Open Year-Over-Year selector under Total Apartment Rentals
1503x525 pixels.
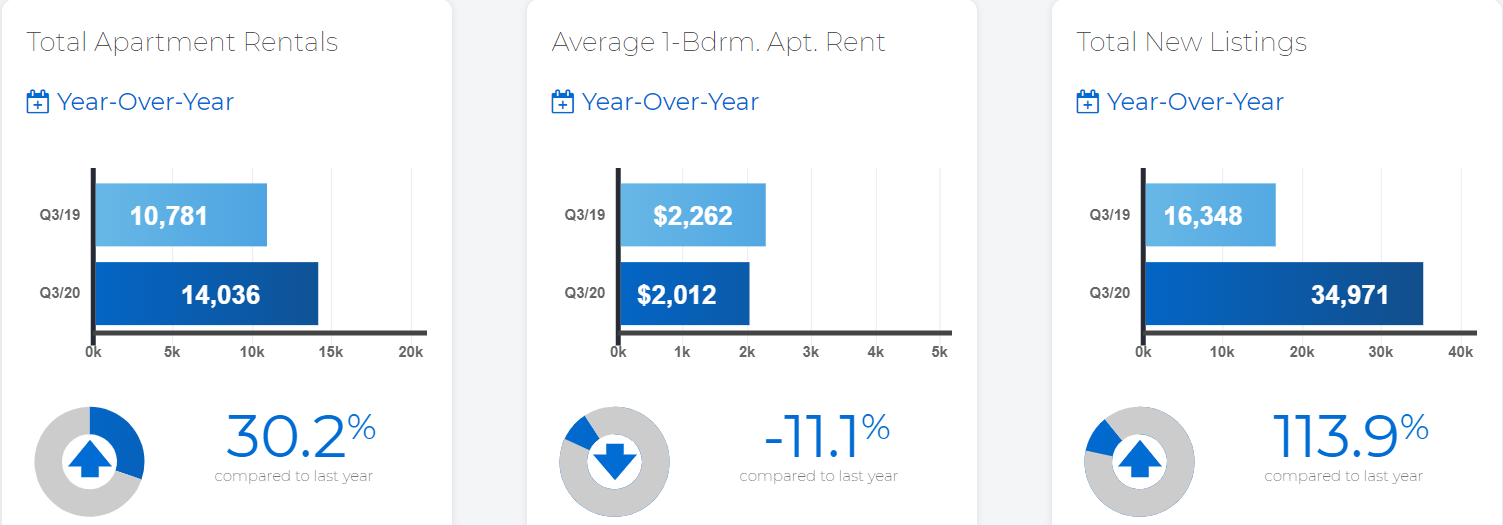130,102
